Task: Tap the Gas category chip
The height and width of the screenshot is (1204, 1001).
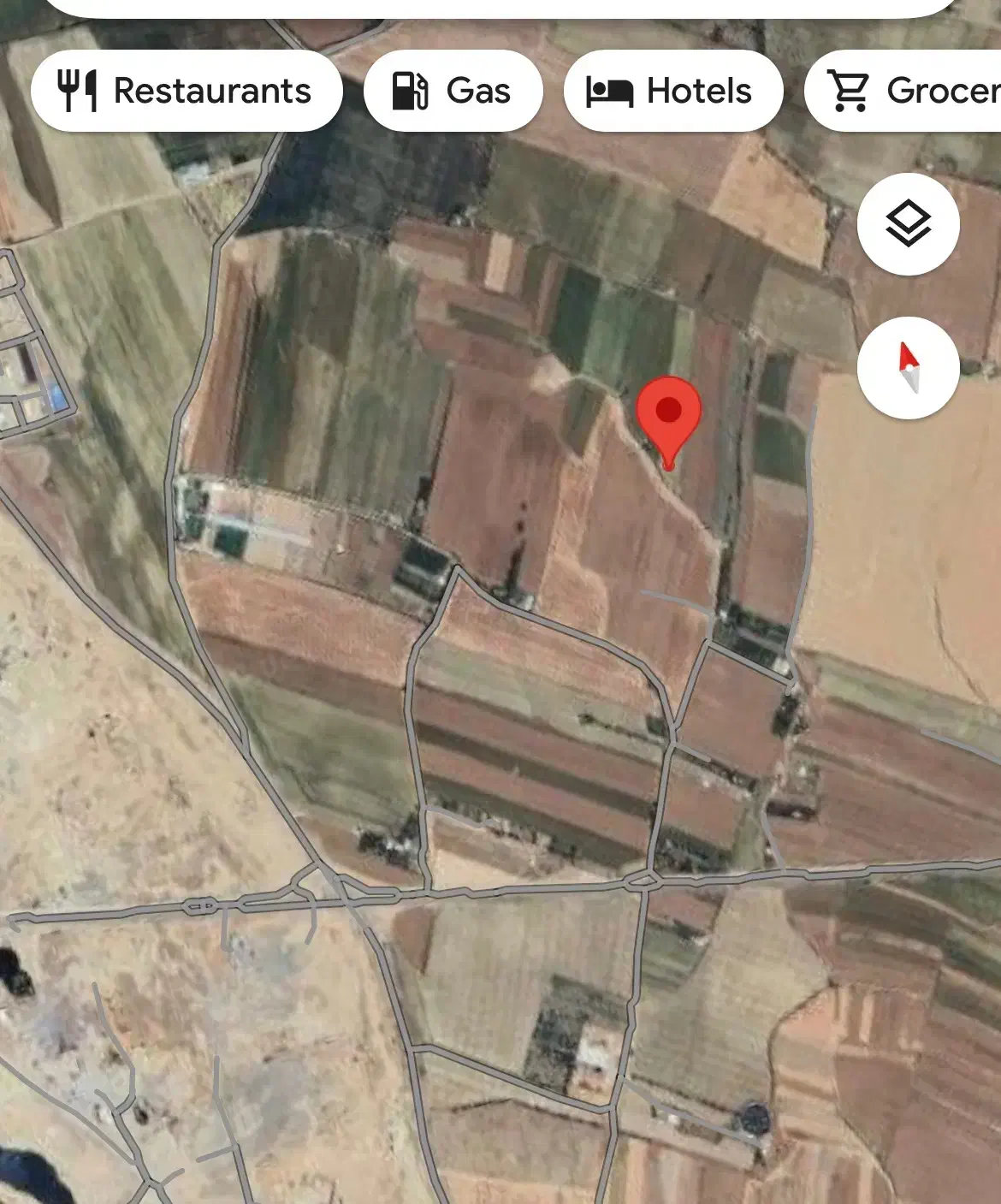Action: [453, 91]
